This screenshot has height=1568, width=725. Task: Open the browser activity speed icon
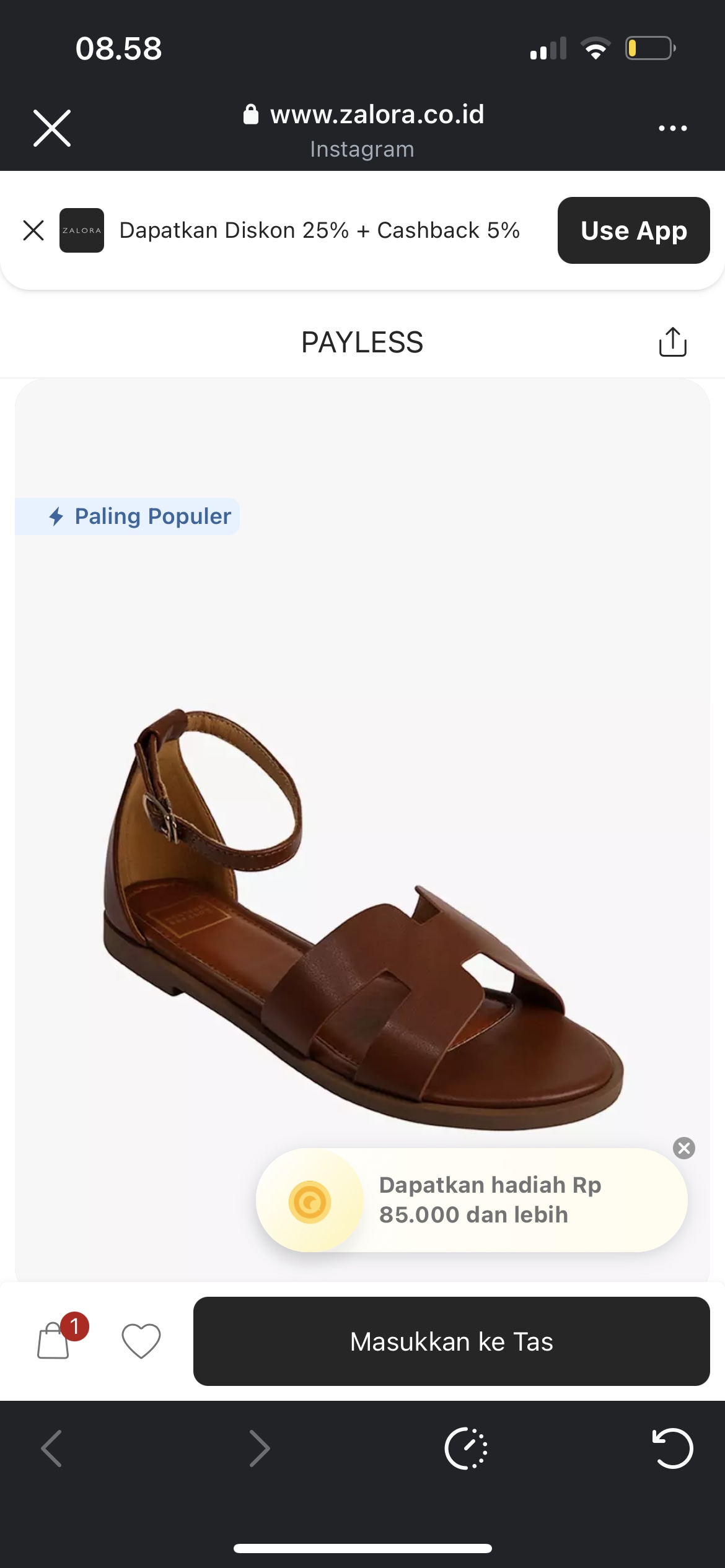point(466,1448)
